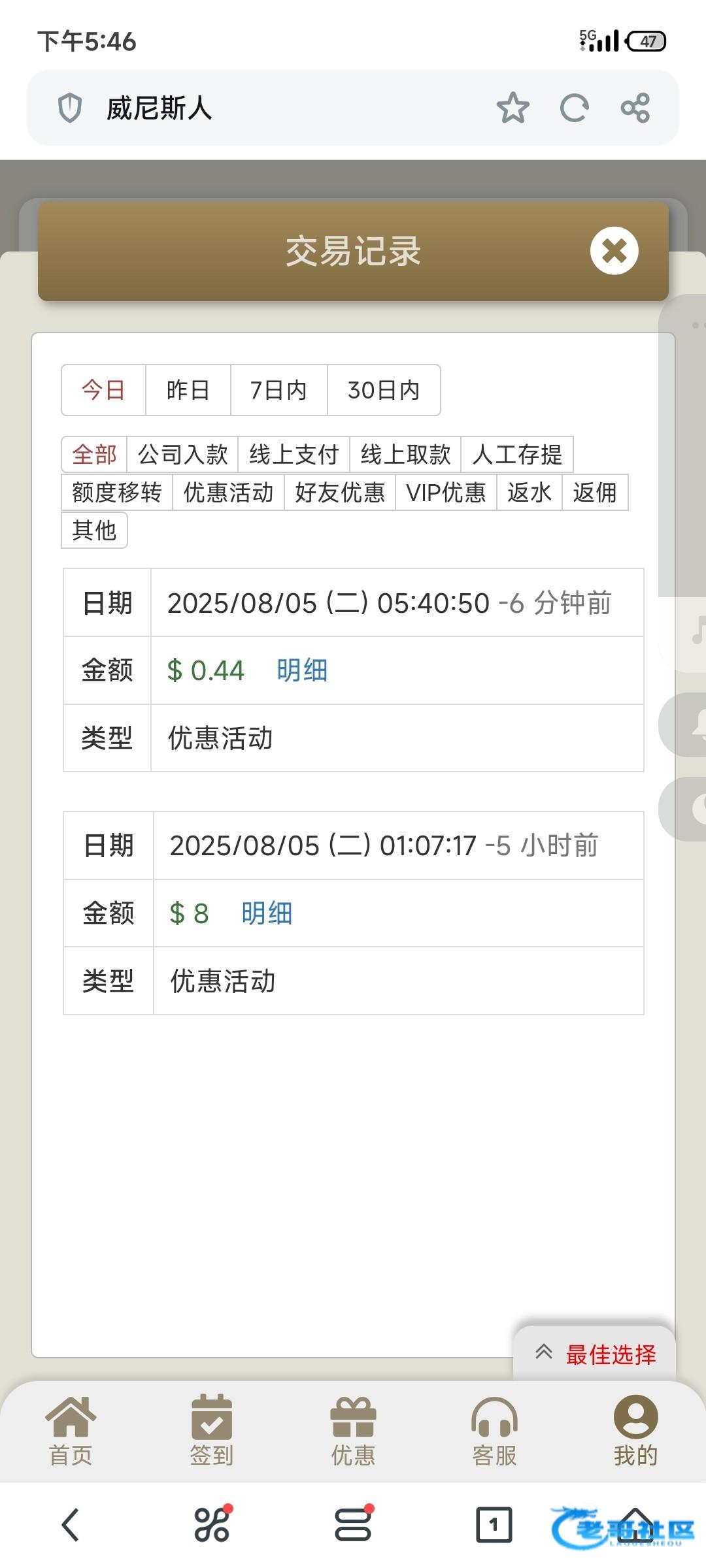Expand the 最佳选择 panel
Screen dimensions: 706x1568
tap(595, 1354)
